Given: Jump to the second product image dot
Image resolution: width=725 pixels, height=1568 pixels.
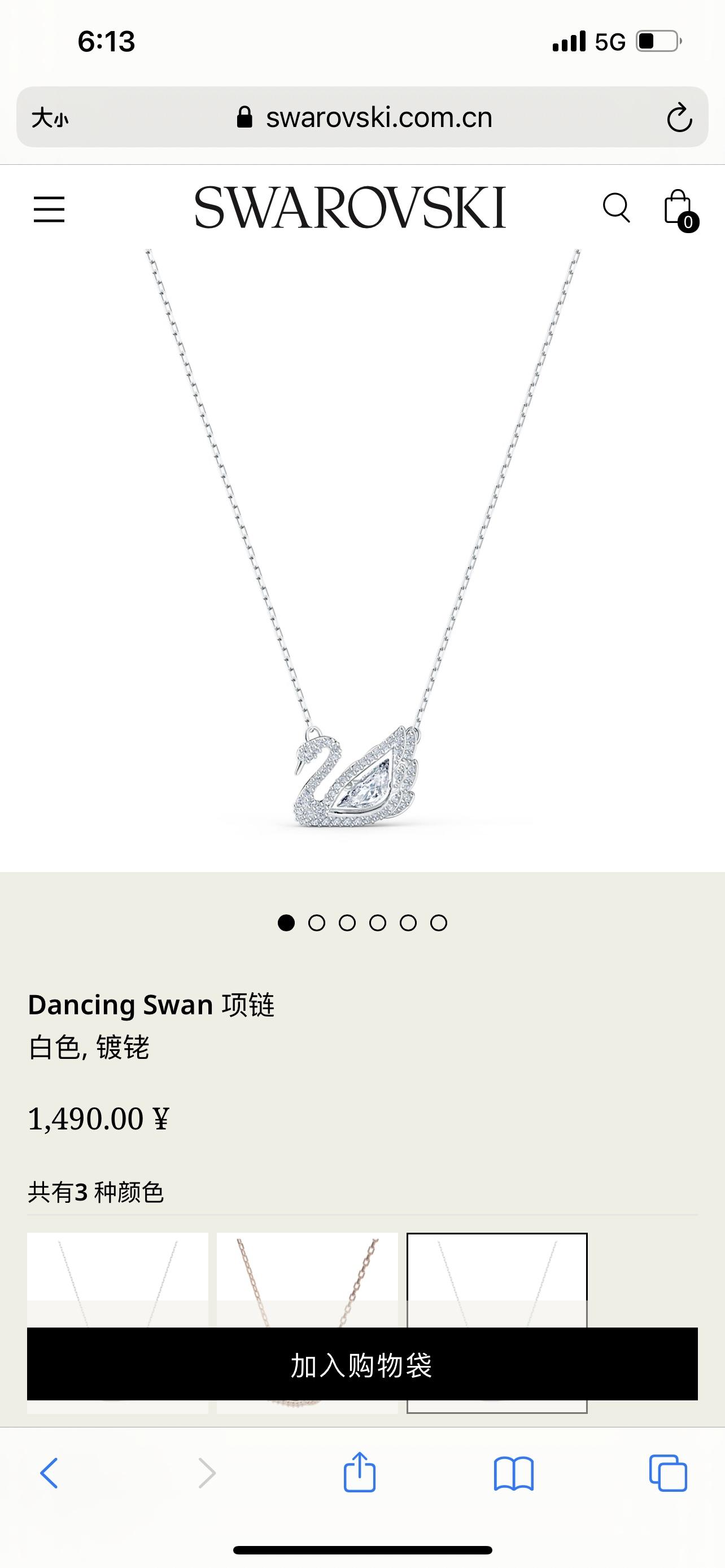Looking at the screenshot, I should pyautogui.click(x=317, y=923).
